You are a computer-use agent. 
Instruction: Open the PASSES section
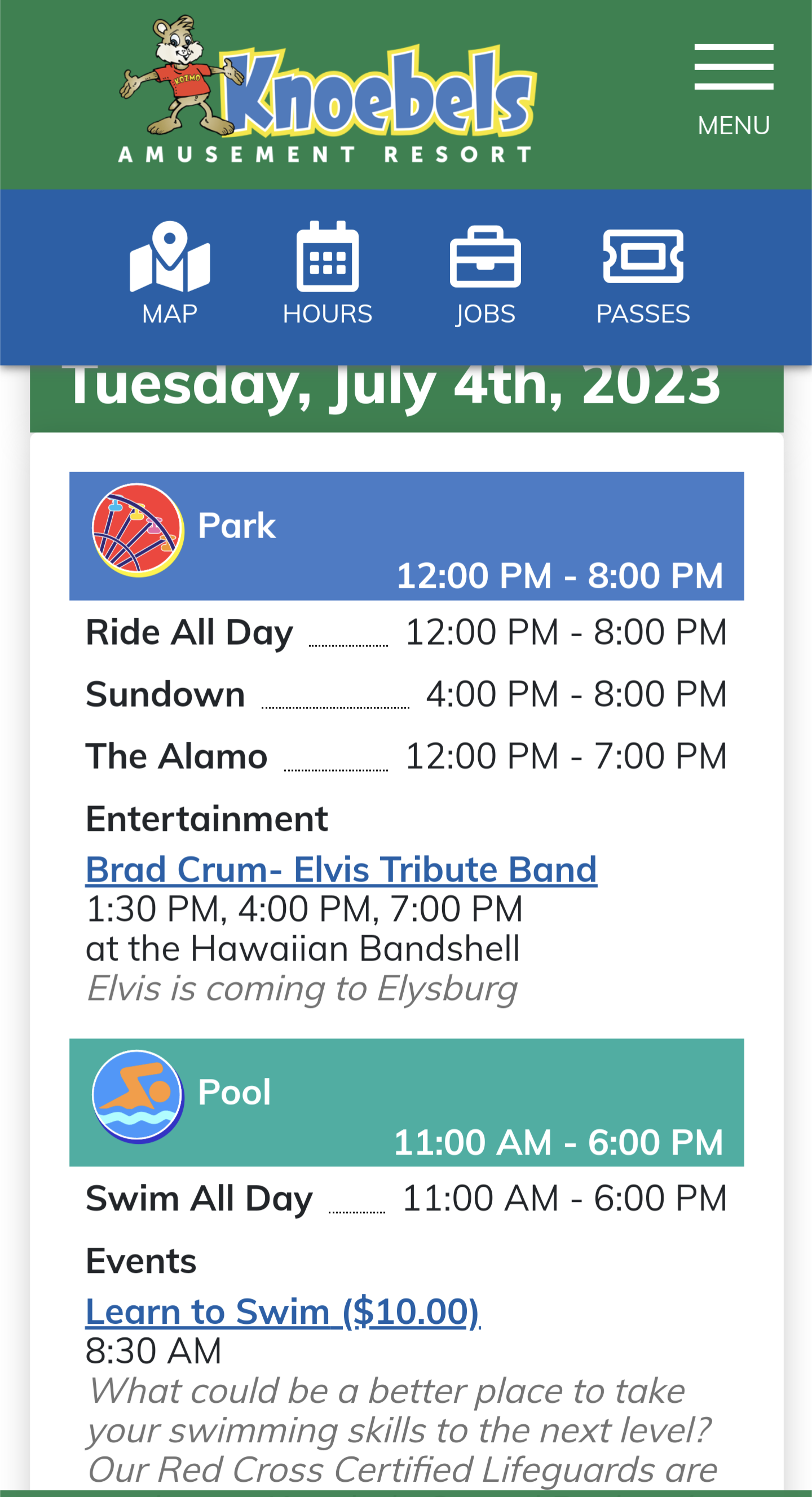643,273
